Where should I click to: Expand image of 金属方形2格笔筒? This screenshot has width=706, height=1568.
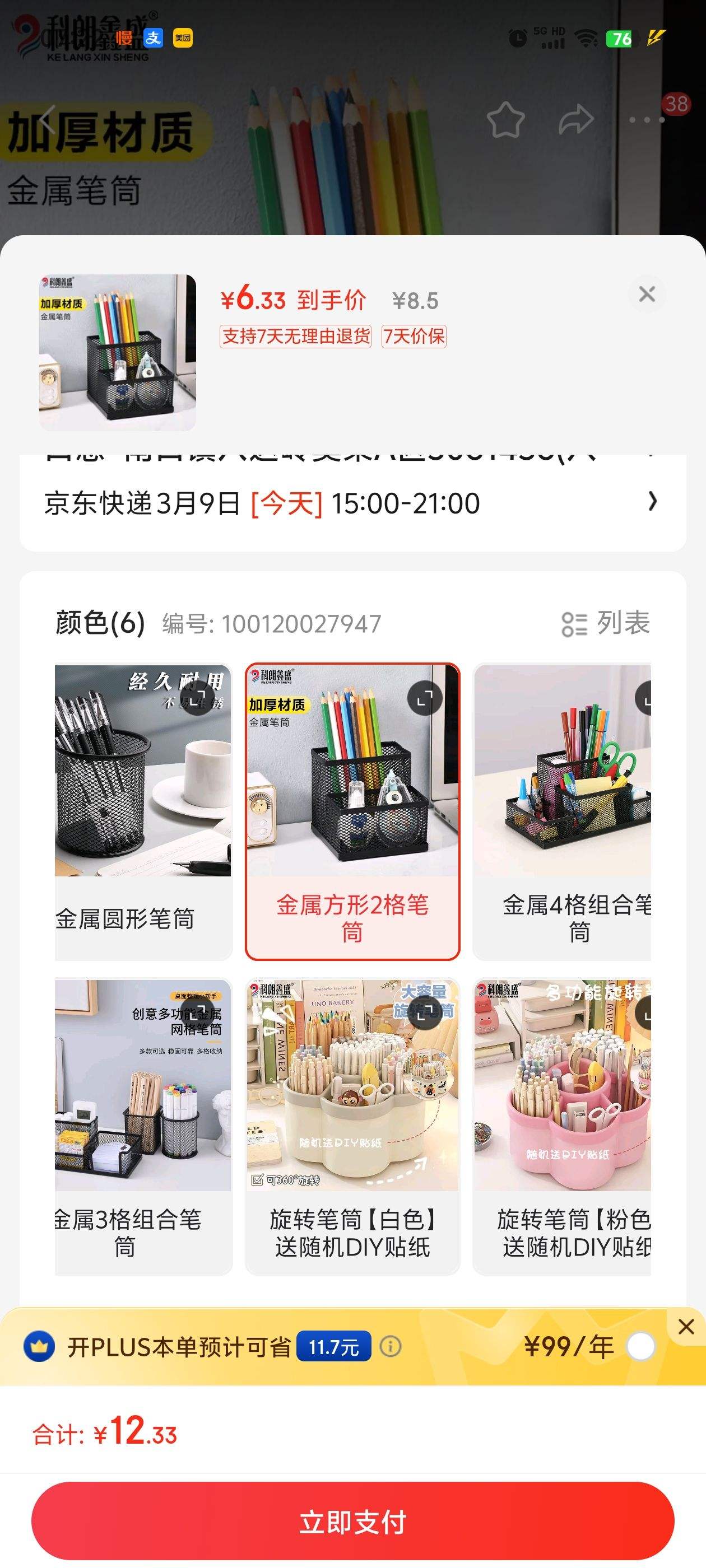(425, 698)
